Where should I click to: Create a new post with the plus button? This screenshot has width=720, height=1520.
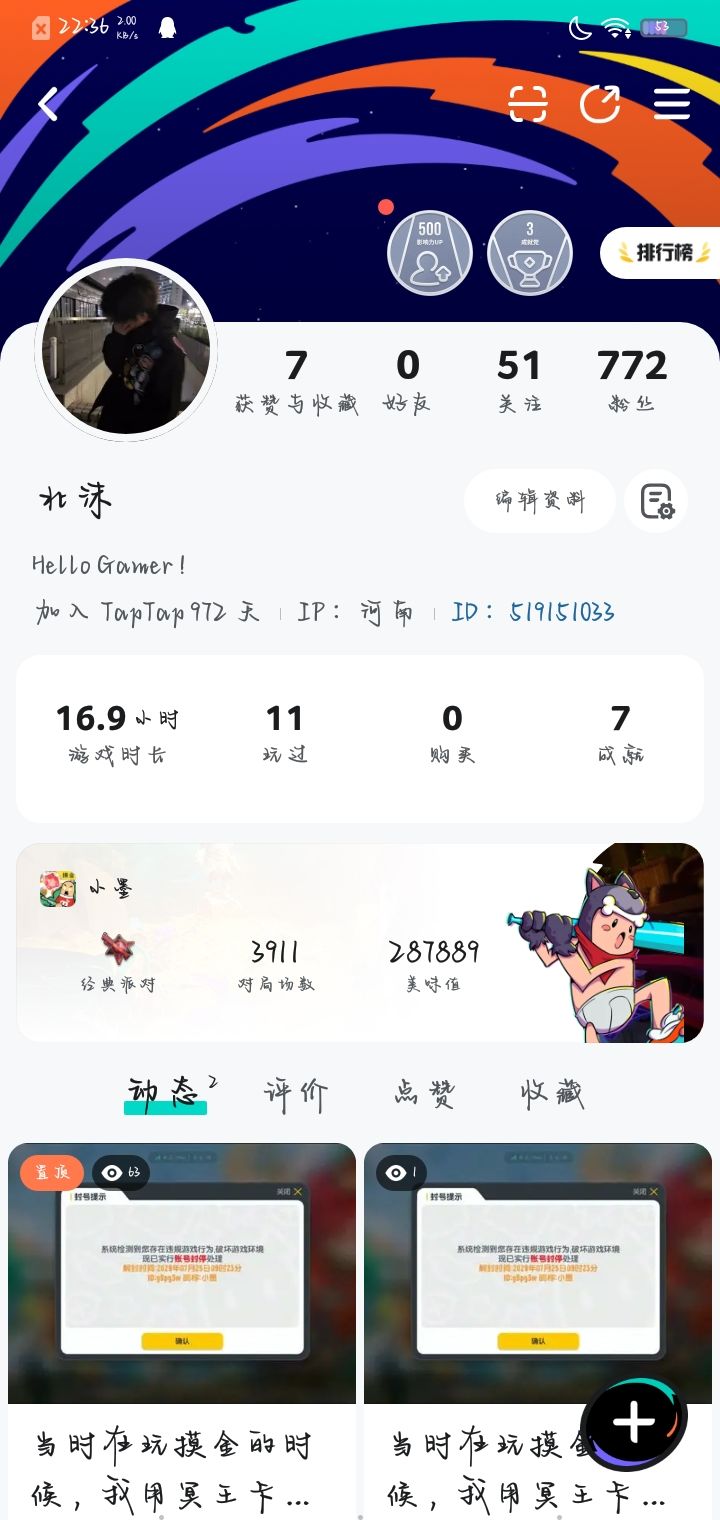[634, 1421]
